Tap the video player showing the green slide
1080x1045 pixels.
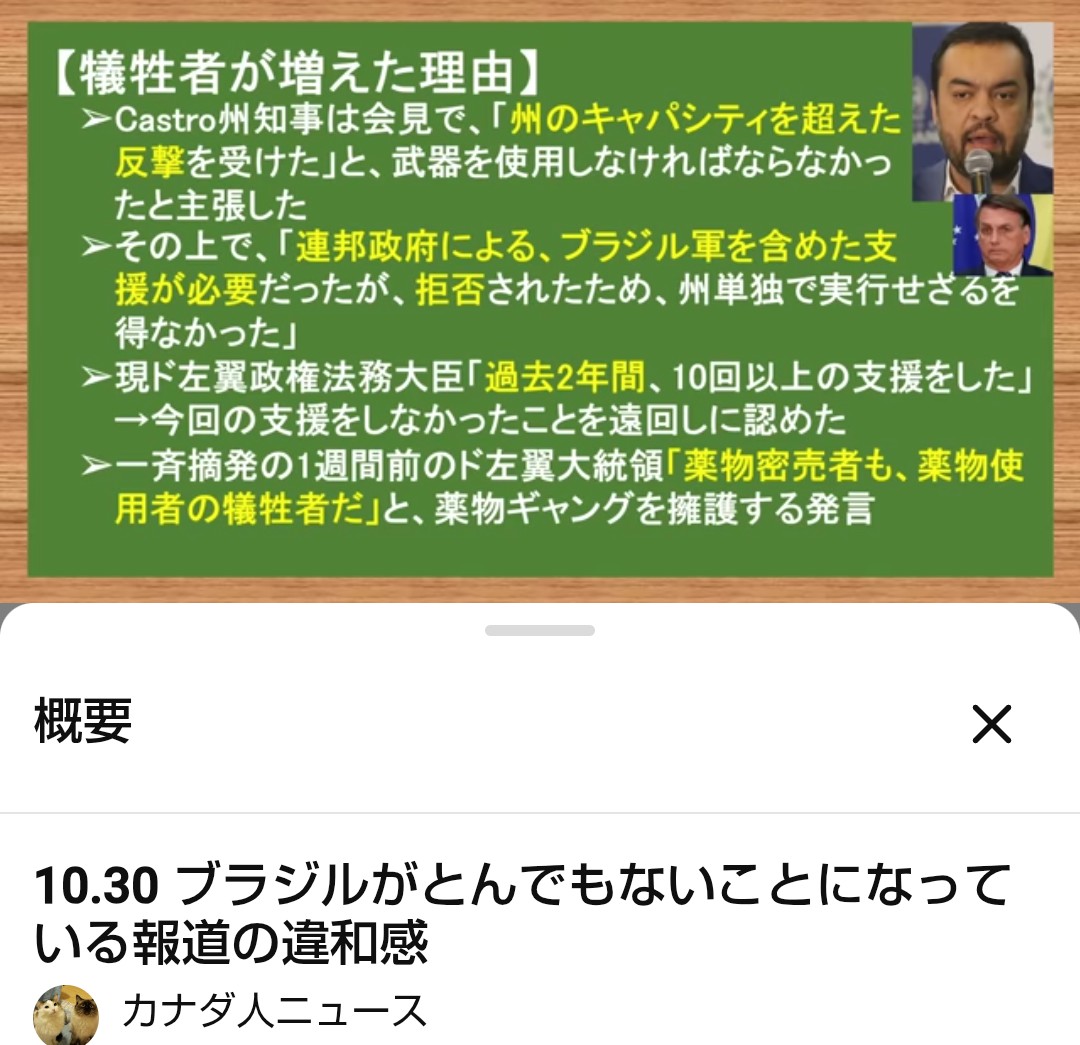pos(540,300)
